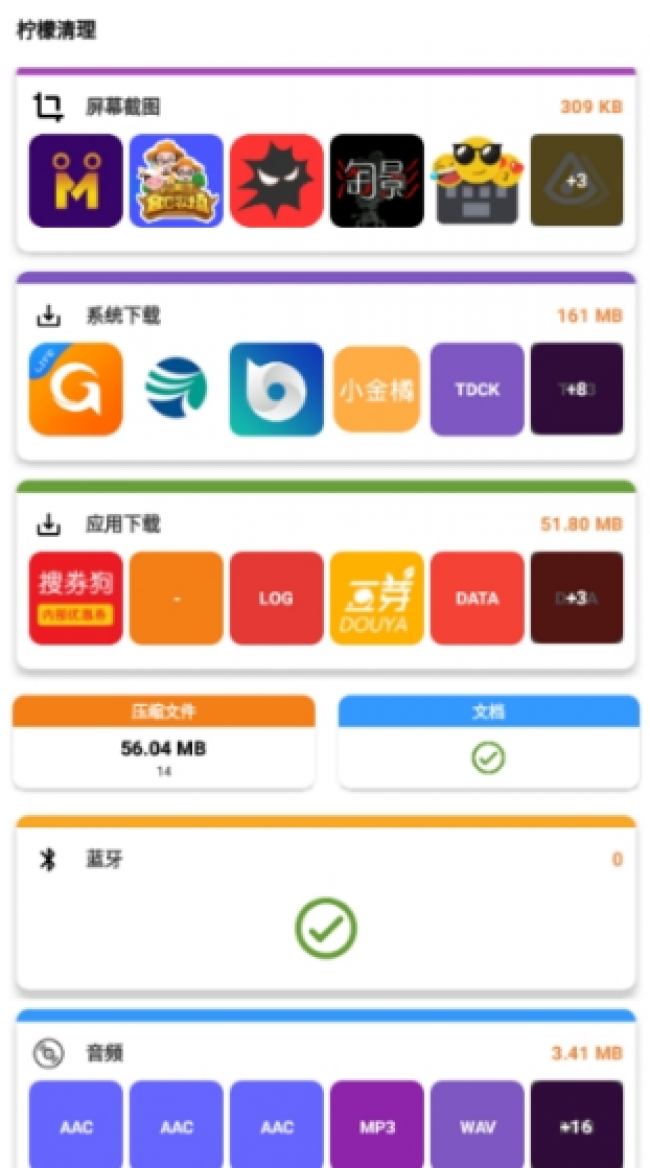
Task: Select the TDCK file in system downloads
Action: coord(477,390)
